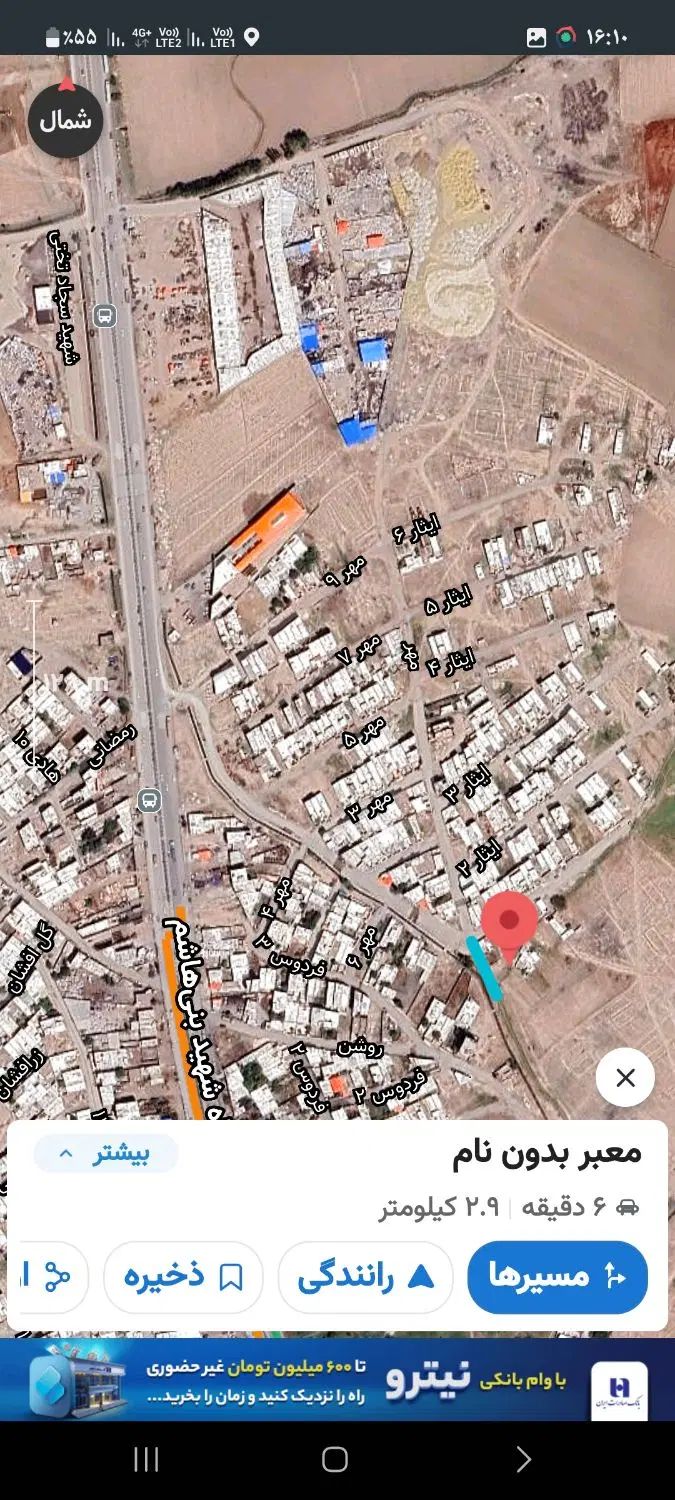Save location with ذخیره button

tap(183, 1276)
